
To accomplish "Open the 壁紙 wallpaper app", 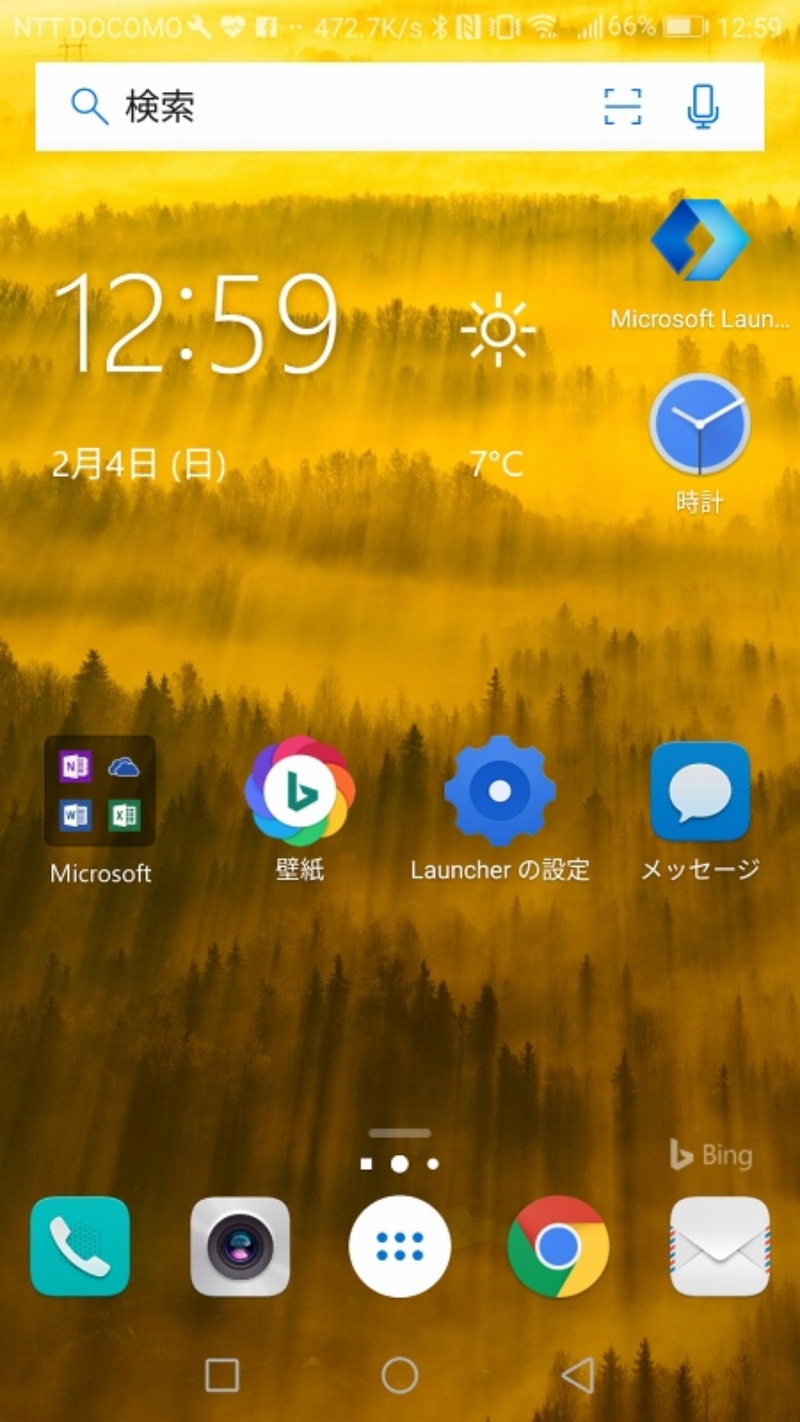I will [x=299, y=791].
